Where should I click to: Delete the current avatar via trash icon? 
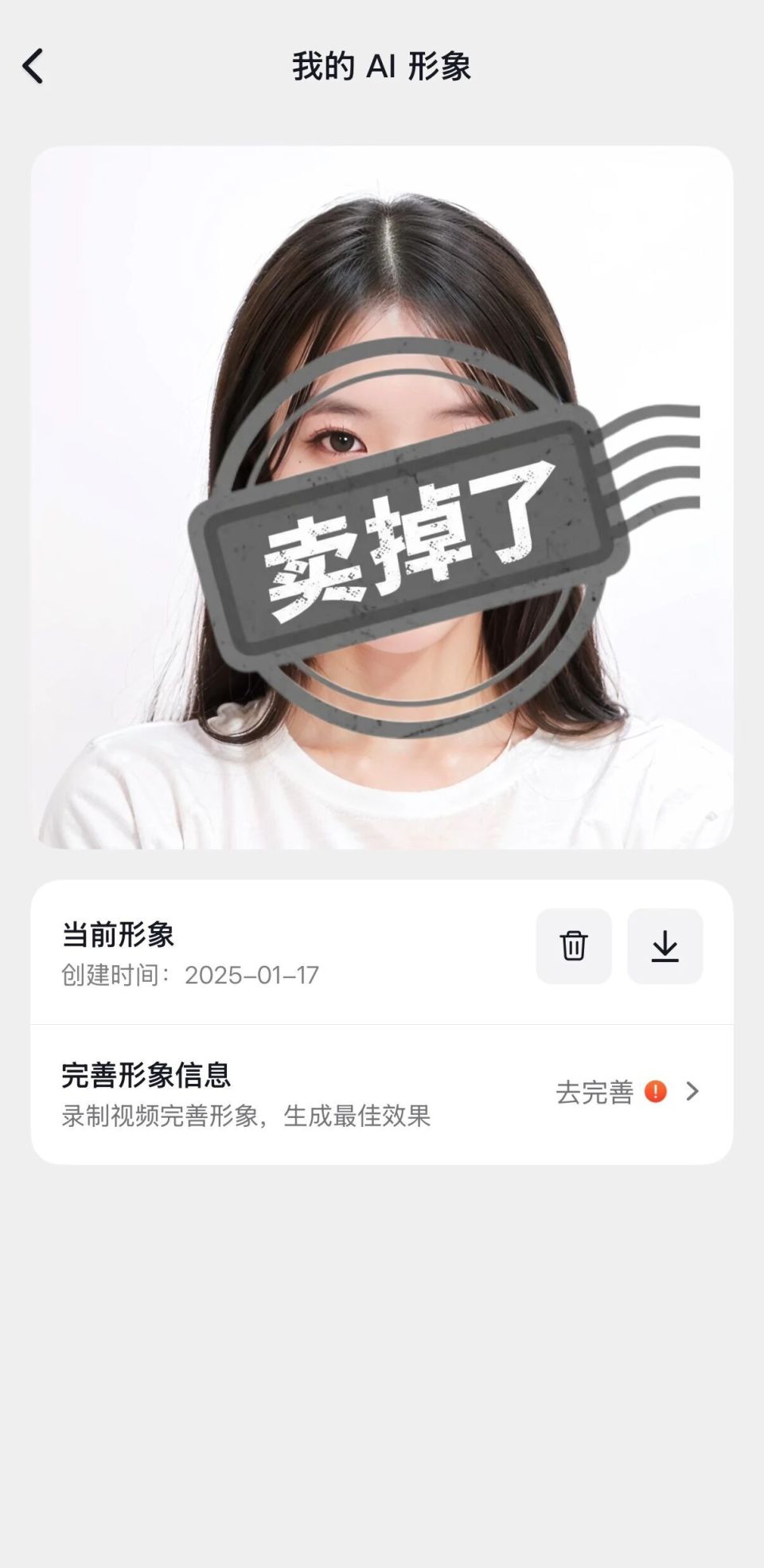(x=573, y=946)
